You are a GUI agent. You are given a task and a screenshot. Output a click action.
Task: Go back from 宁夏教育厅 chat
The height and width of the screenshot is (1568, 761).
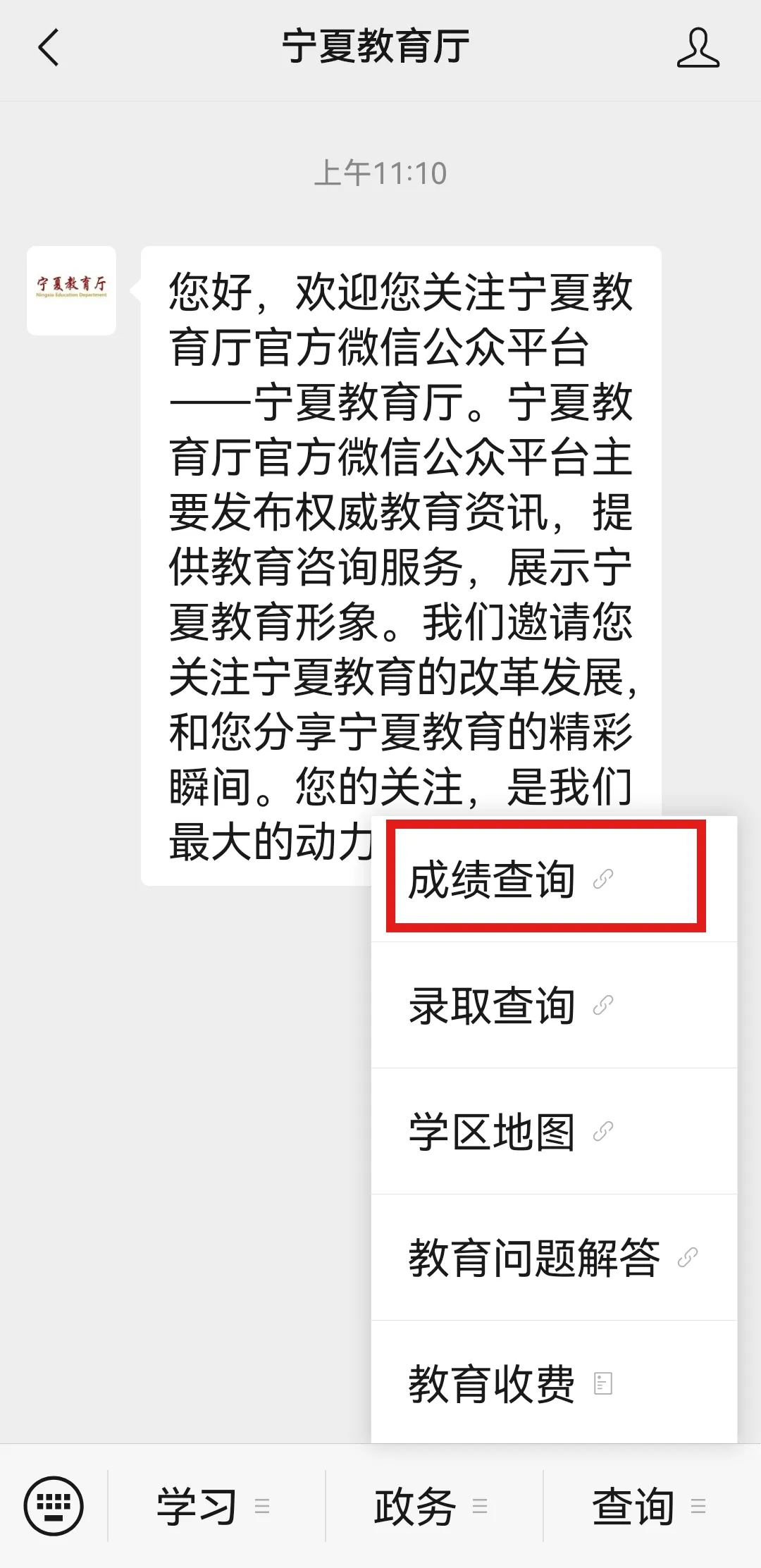coord(48,48)
